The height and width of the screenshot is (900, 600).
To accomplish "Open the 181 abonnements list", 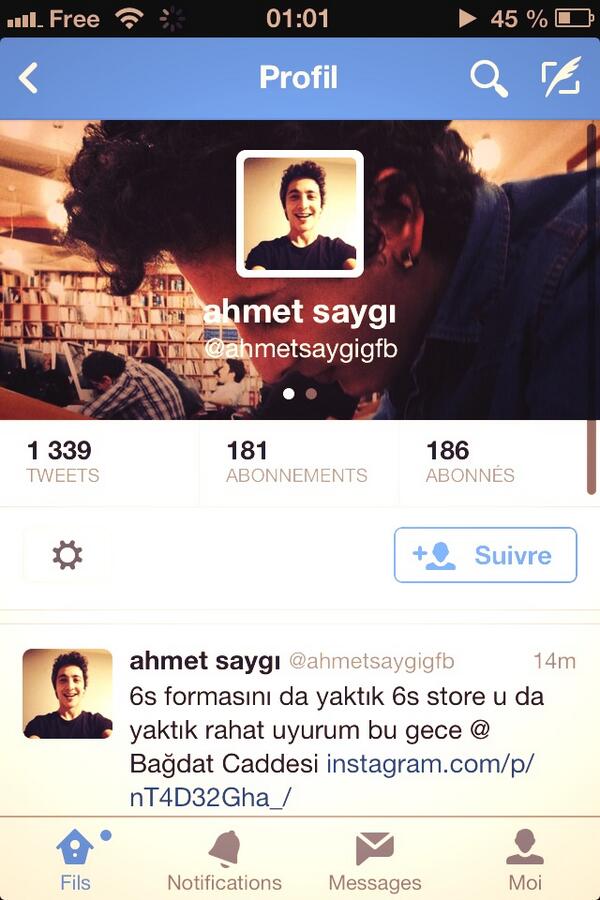I will click(x=296, y=462).
